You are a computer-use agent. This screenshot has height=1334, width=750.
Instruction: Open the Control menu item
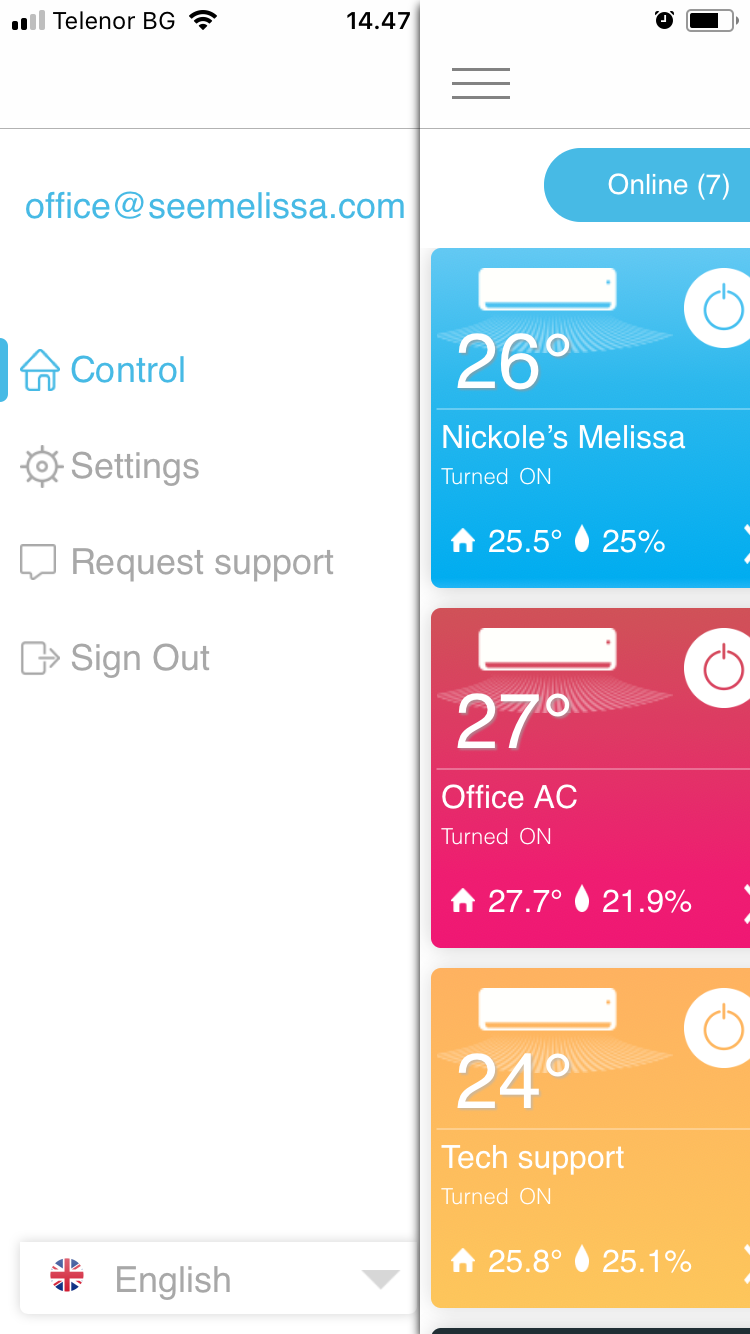(103, 370)
